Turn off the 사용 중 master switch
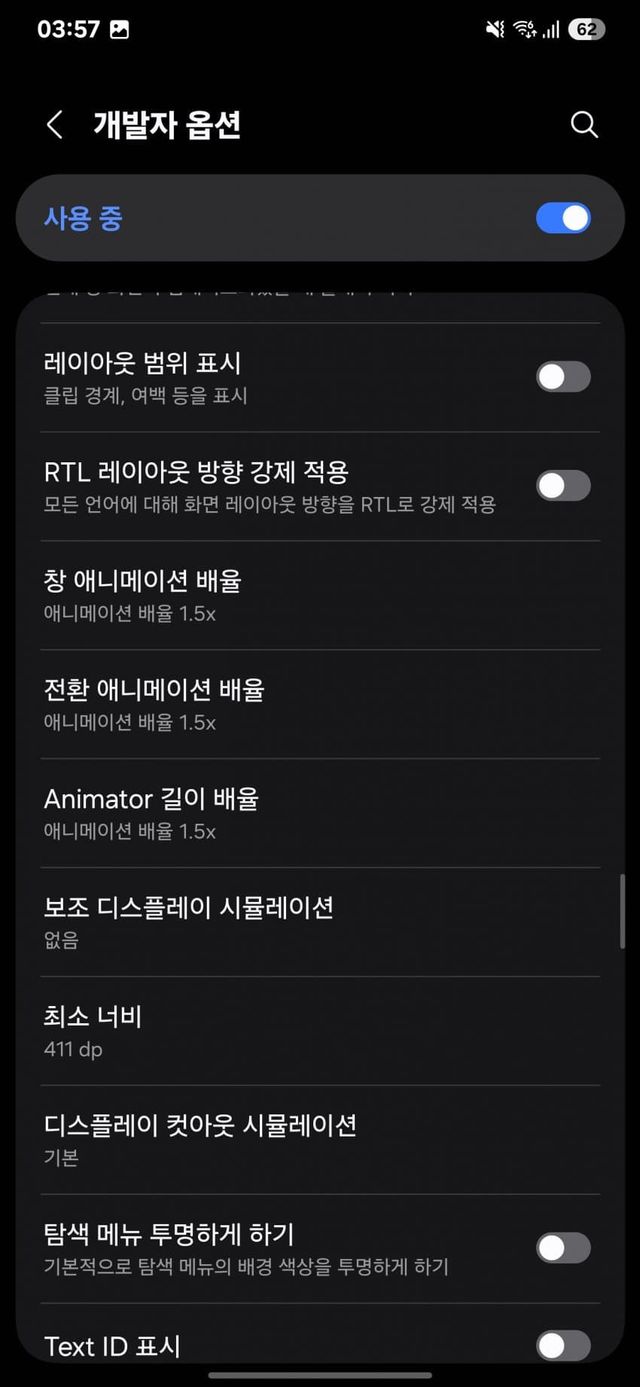 [563, 218]
